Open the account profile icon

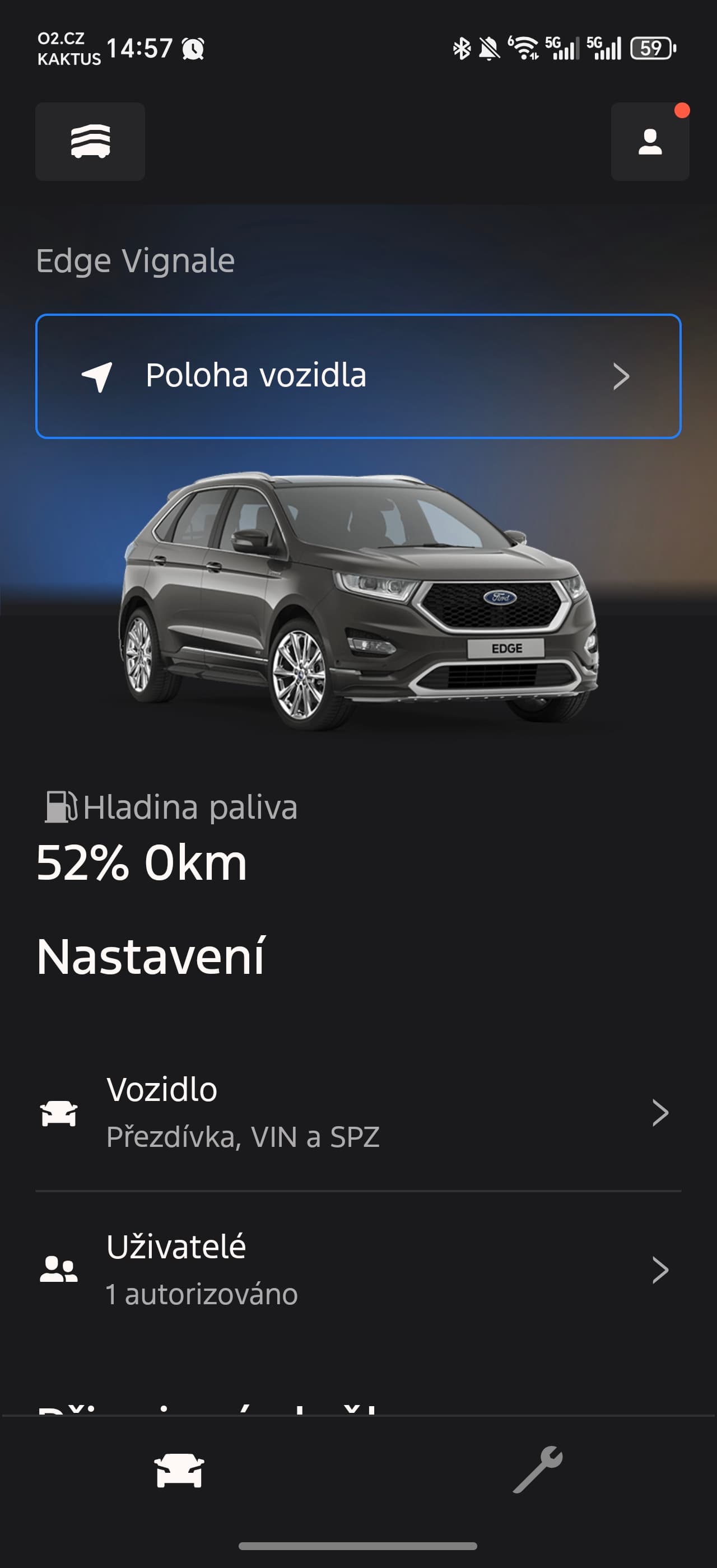(649, 142)
